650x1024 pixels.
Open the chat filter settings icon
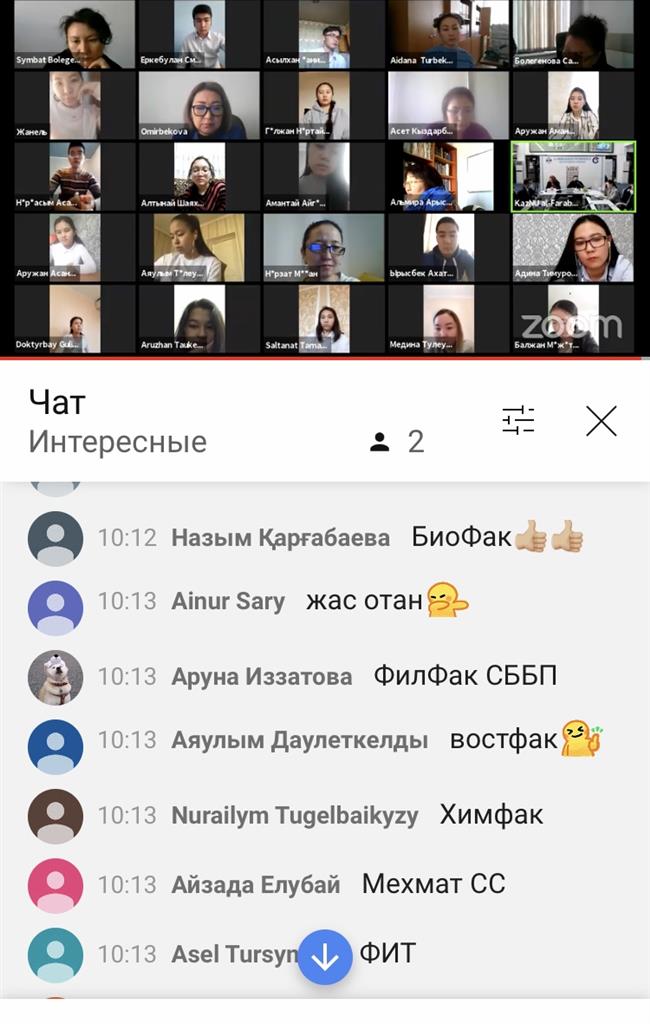(x=518, y=421)
